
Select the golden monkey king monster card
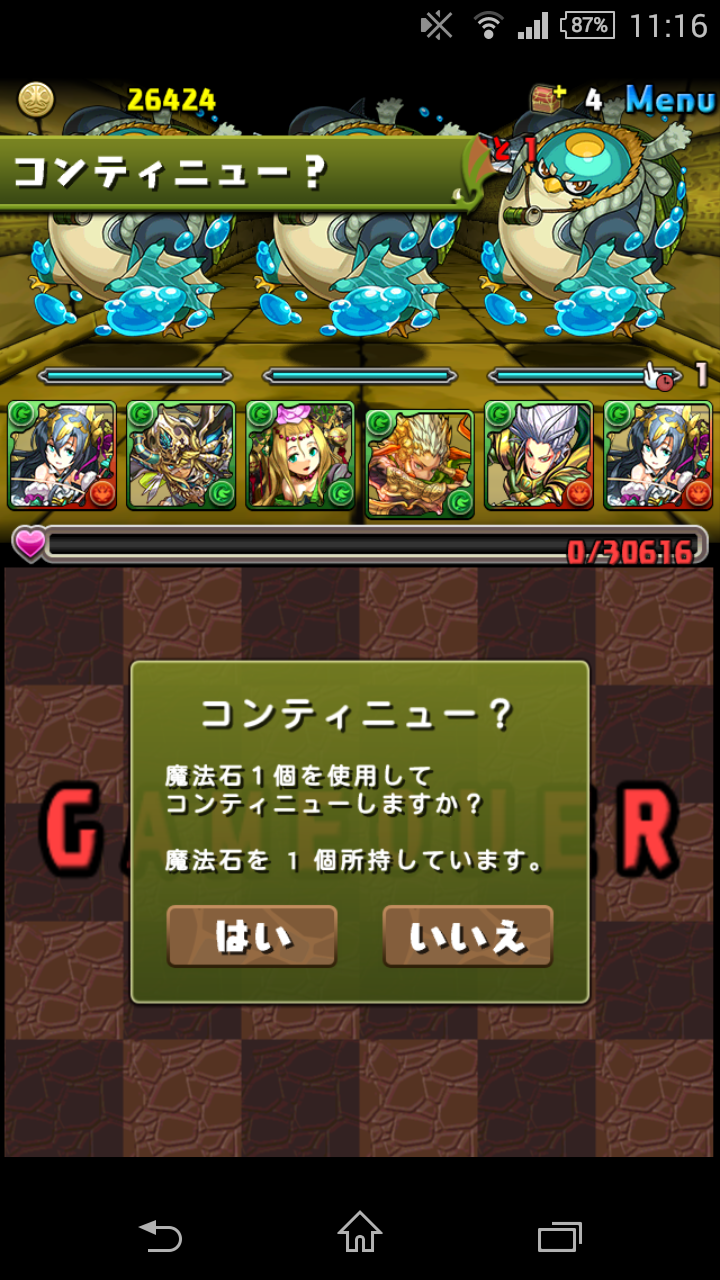419,463
